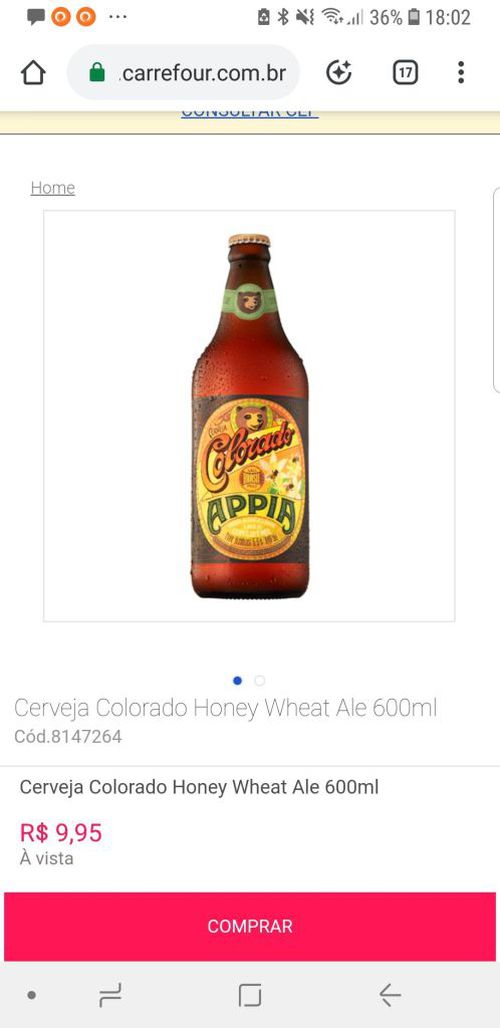
Task: Open the tab switcher showing 17 tabs
Action: (405, 73)
